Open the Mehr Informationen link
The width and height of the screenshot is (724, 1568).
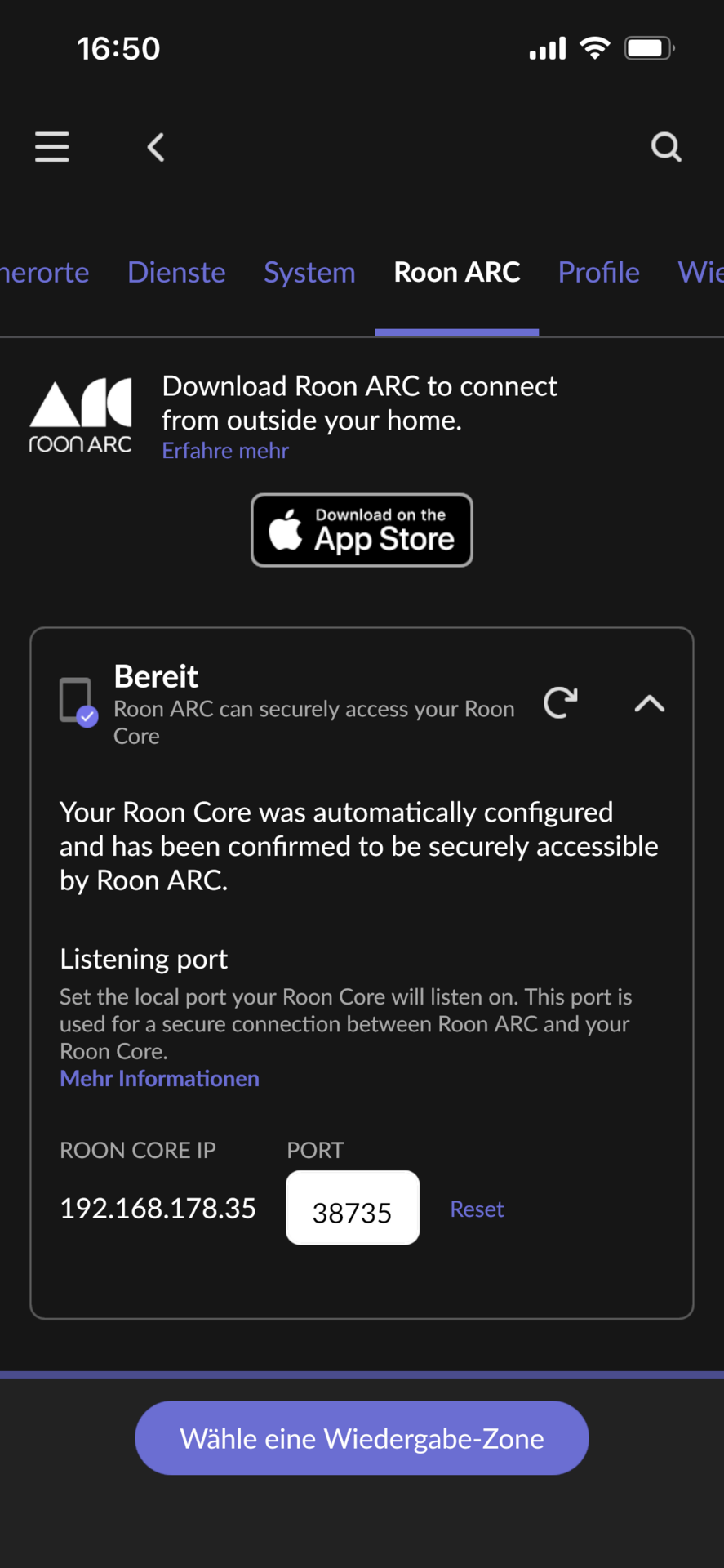(160, 1079)
